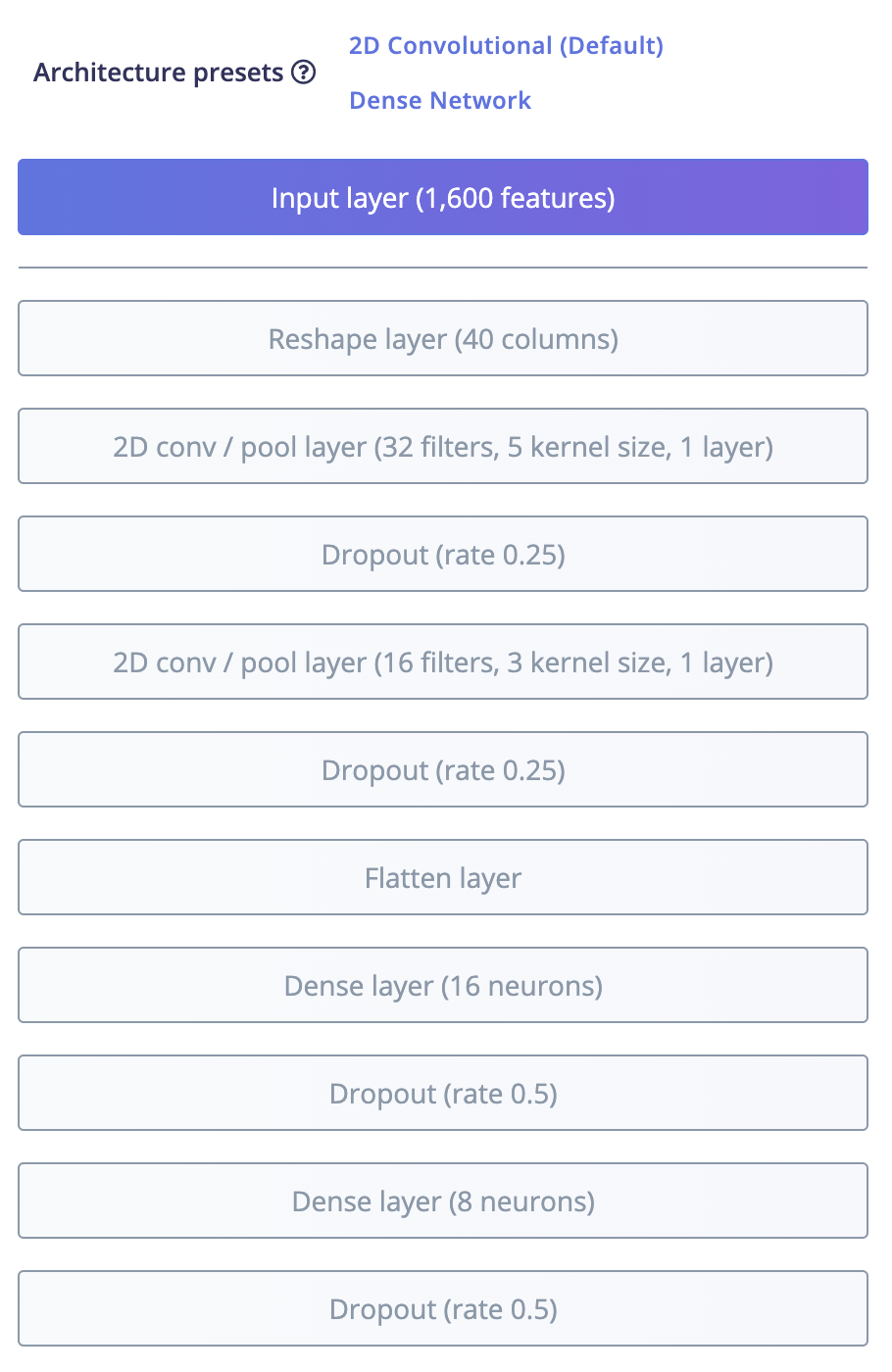Open the Dense layer (8 neurons)
This screenshot has width=892, height=1372.
pyautogui.click(x=443, y=1201)
